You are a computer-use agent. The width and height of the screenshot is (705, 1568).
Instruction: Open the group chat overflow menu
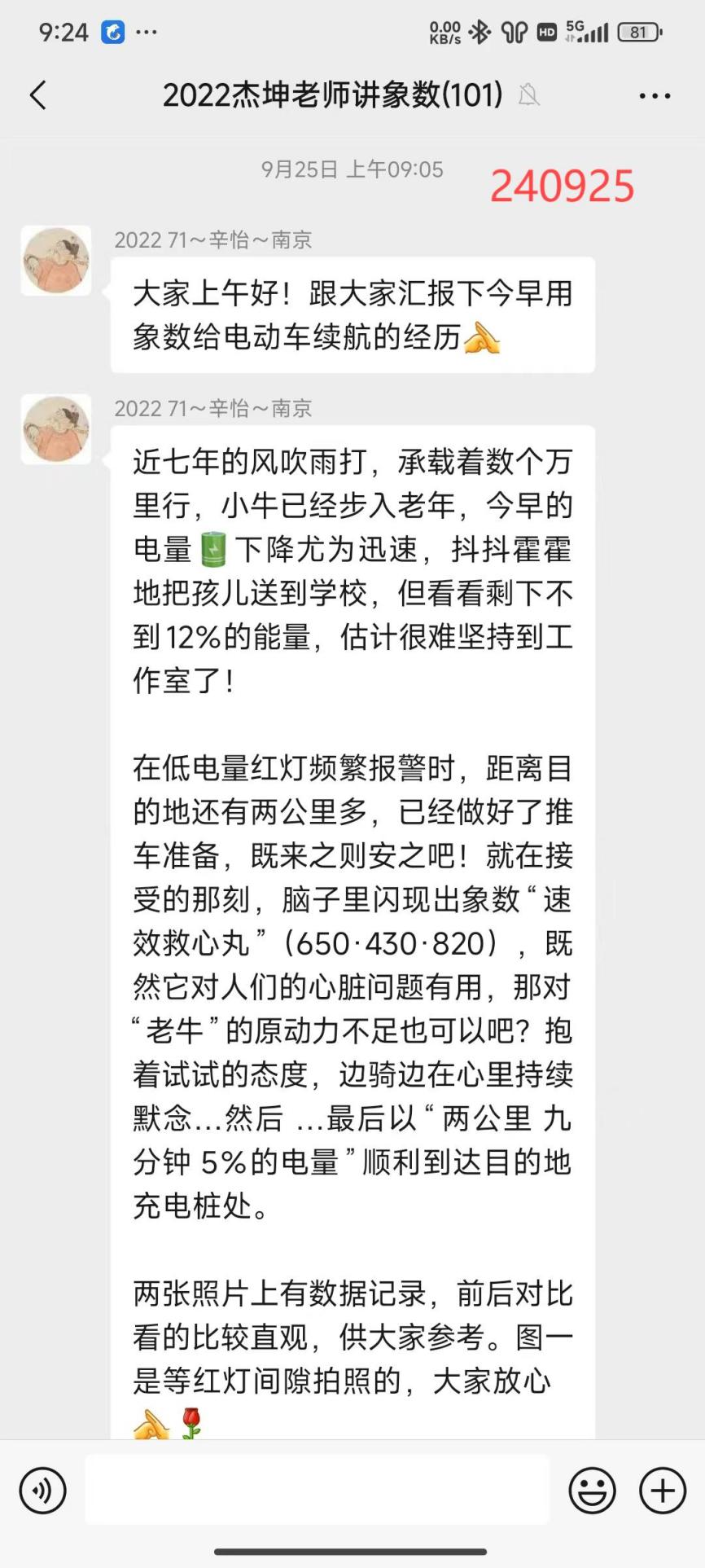[x=655, y=96]
